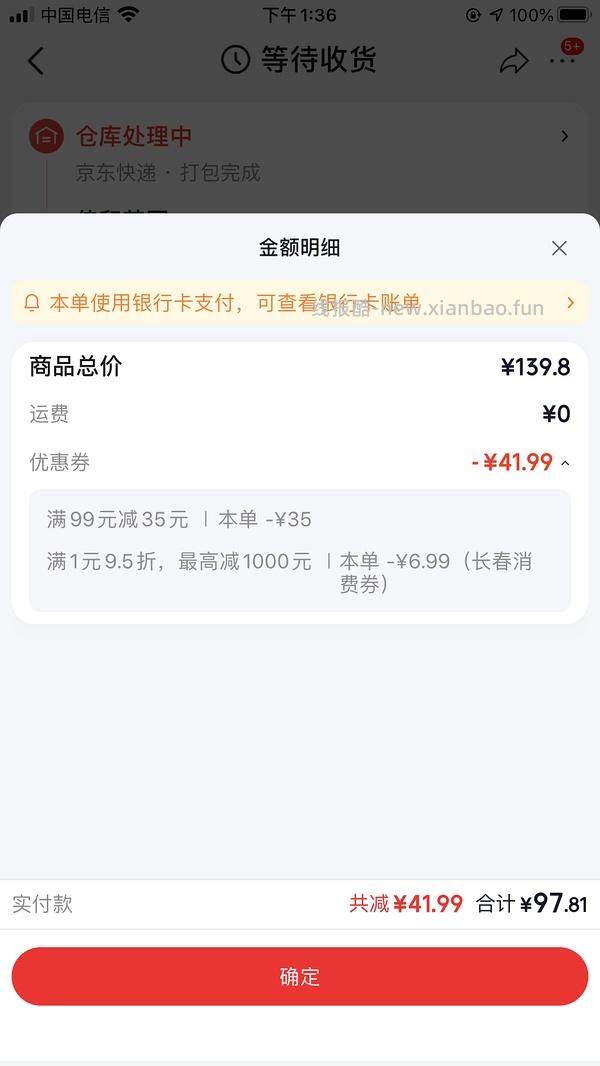Image resolution: width=600 pixels, height=1066 pixels.
Task: Go back from the order page
Action: point(36,61)
